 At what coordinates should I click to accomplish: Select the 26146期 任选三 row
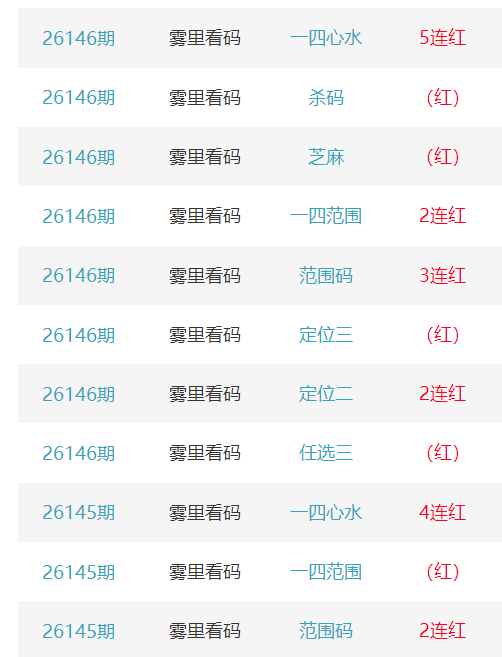click(x=260, y=453)
